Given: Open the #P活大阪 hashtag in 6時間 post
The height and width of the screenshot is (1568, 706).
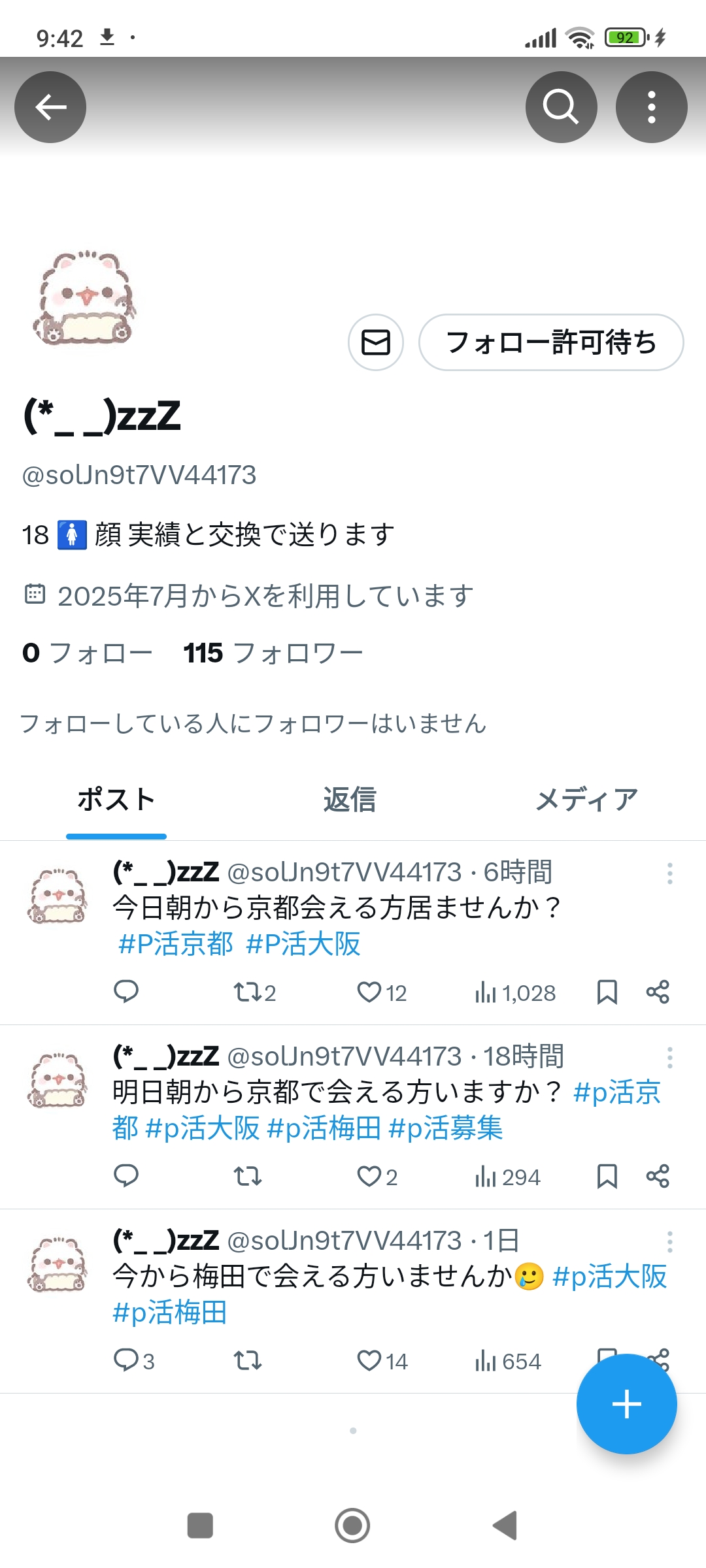Looking at the screenshot, I should 303,944.
